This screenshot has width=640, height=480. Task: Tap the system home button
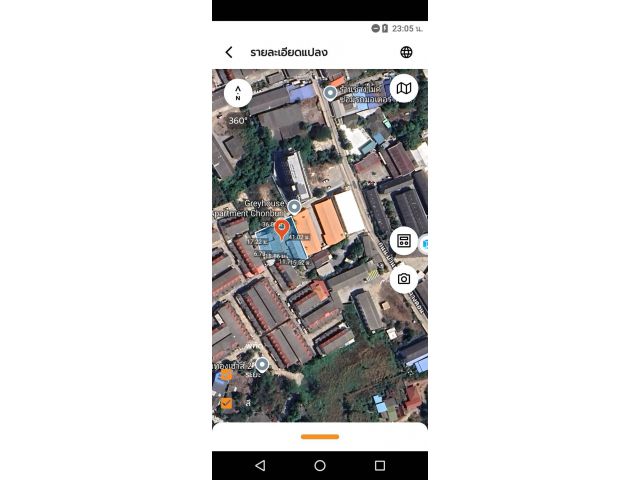[320, 466]
